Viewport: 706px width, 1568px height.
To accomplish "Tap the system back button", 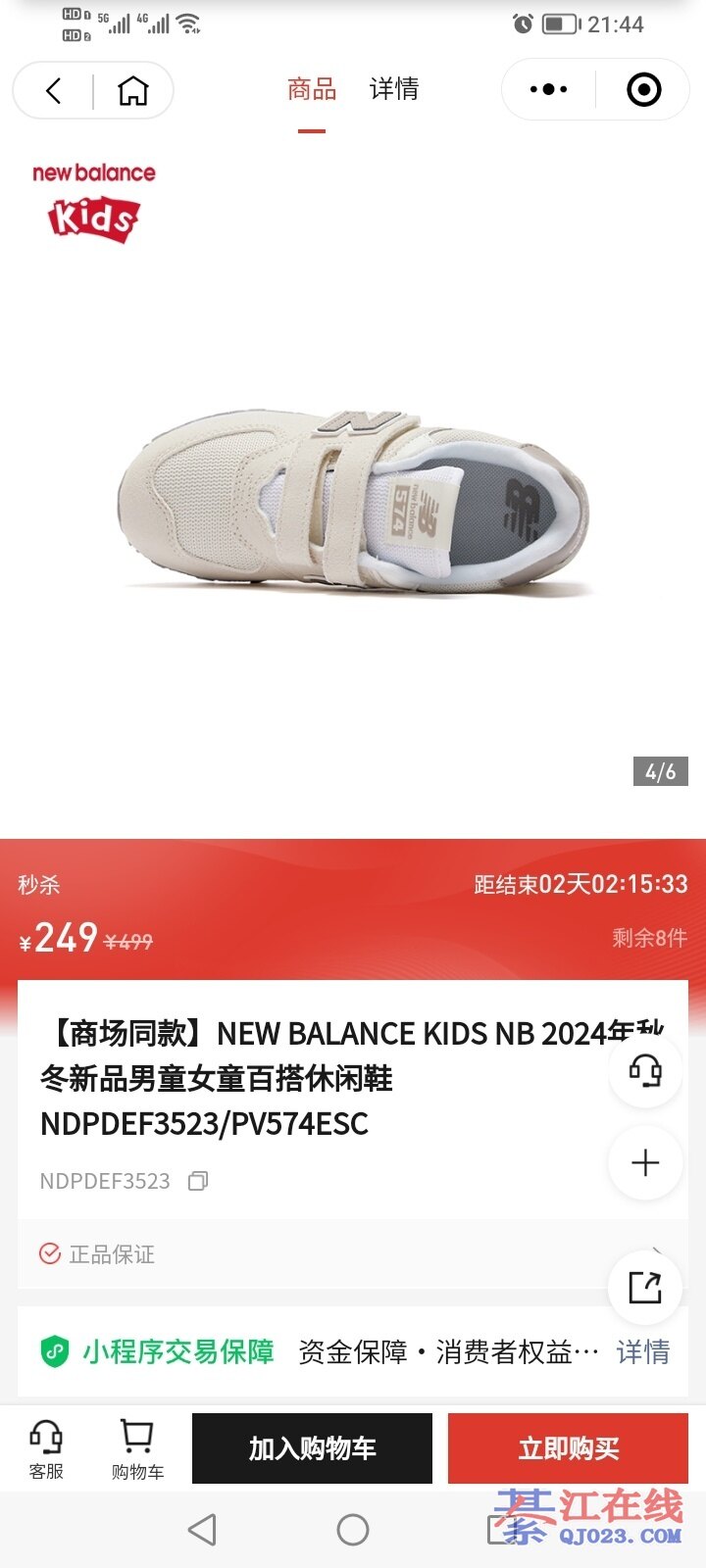I will point(202,1530).
